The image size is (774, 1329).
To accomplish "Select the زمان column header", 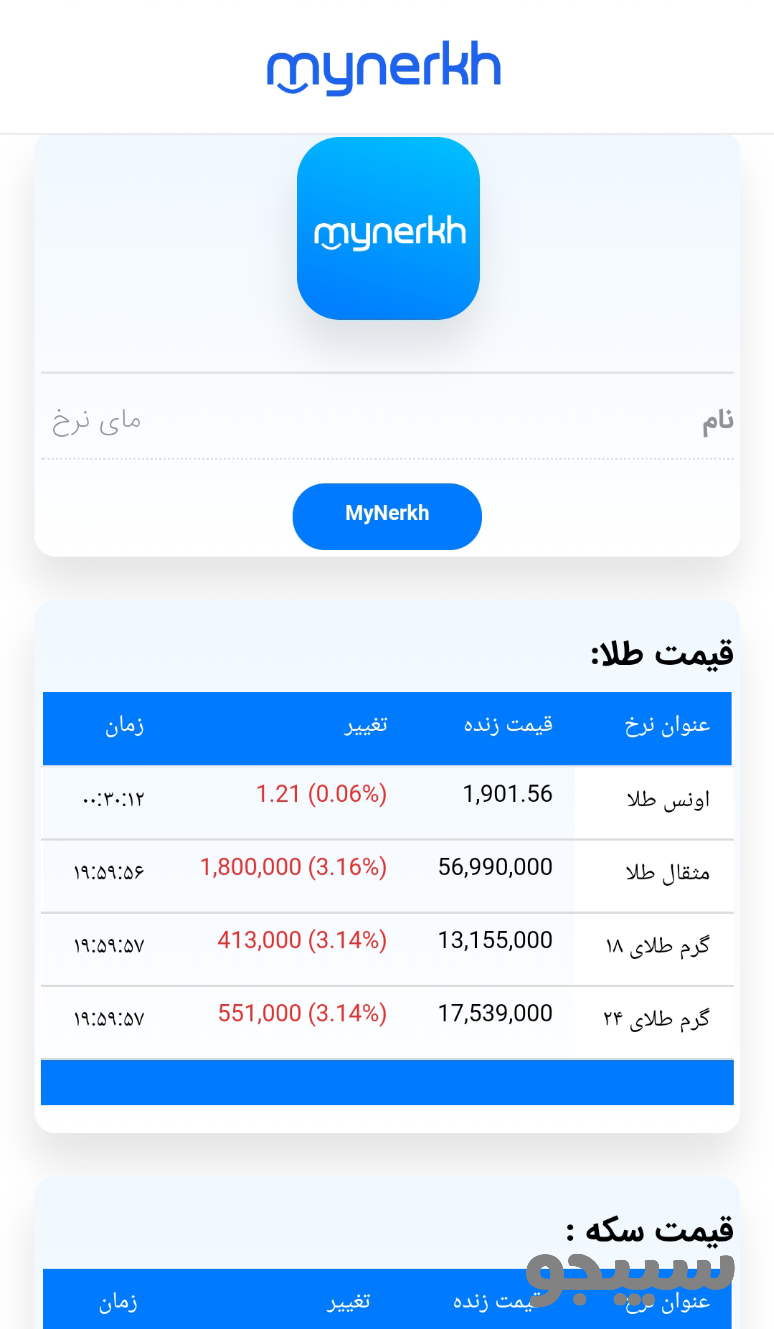I will click(x=124, y=728).
